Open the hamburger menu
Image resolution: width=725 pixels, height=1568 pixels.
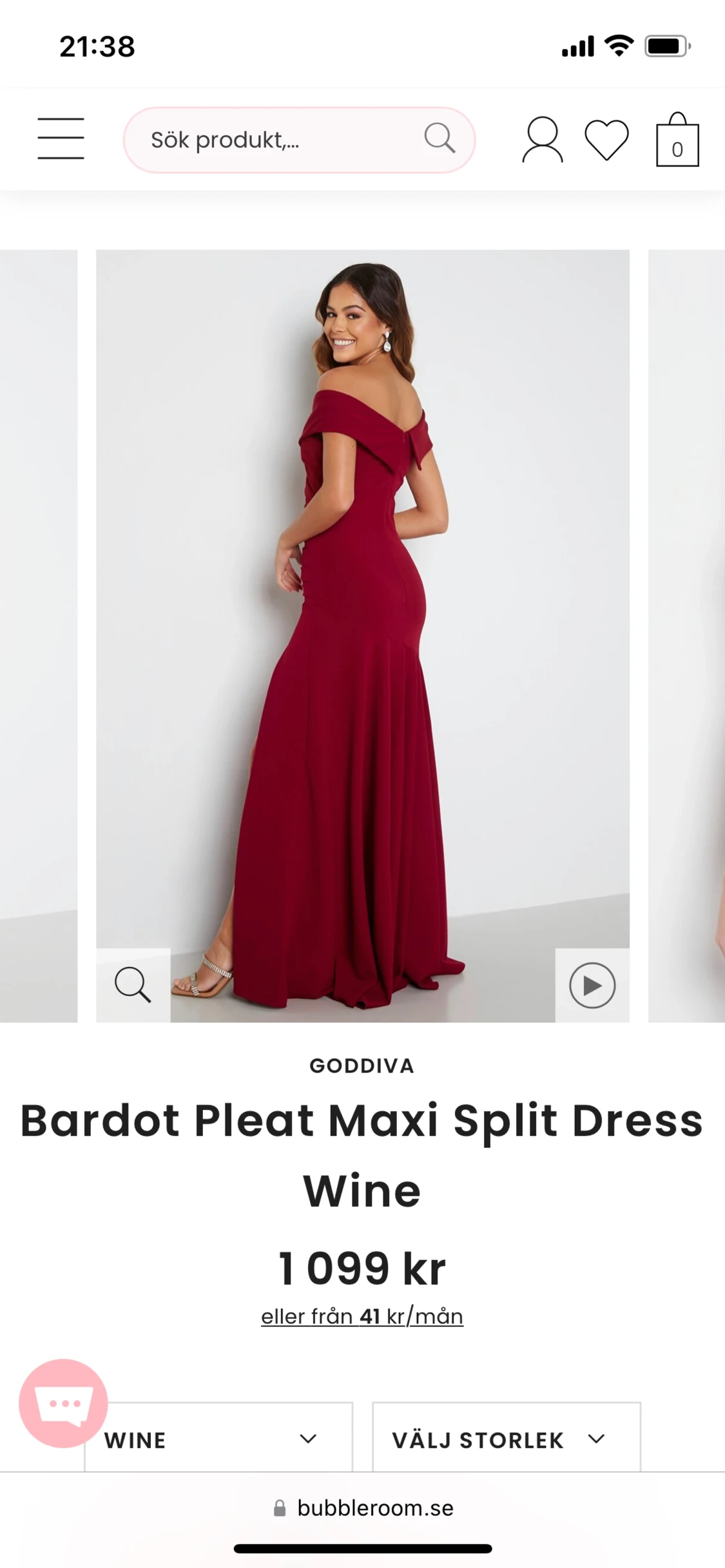coord(61,139)
